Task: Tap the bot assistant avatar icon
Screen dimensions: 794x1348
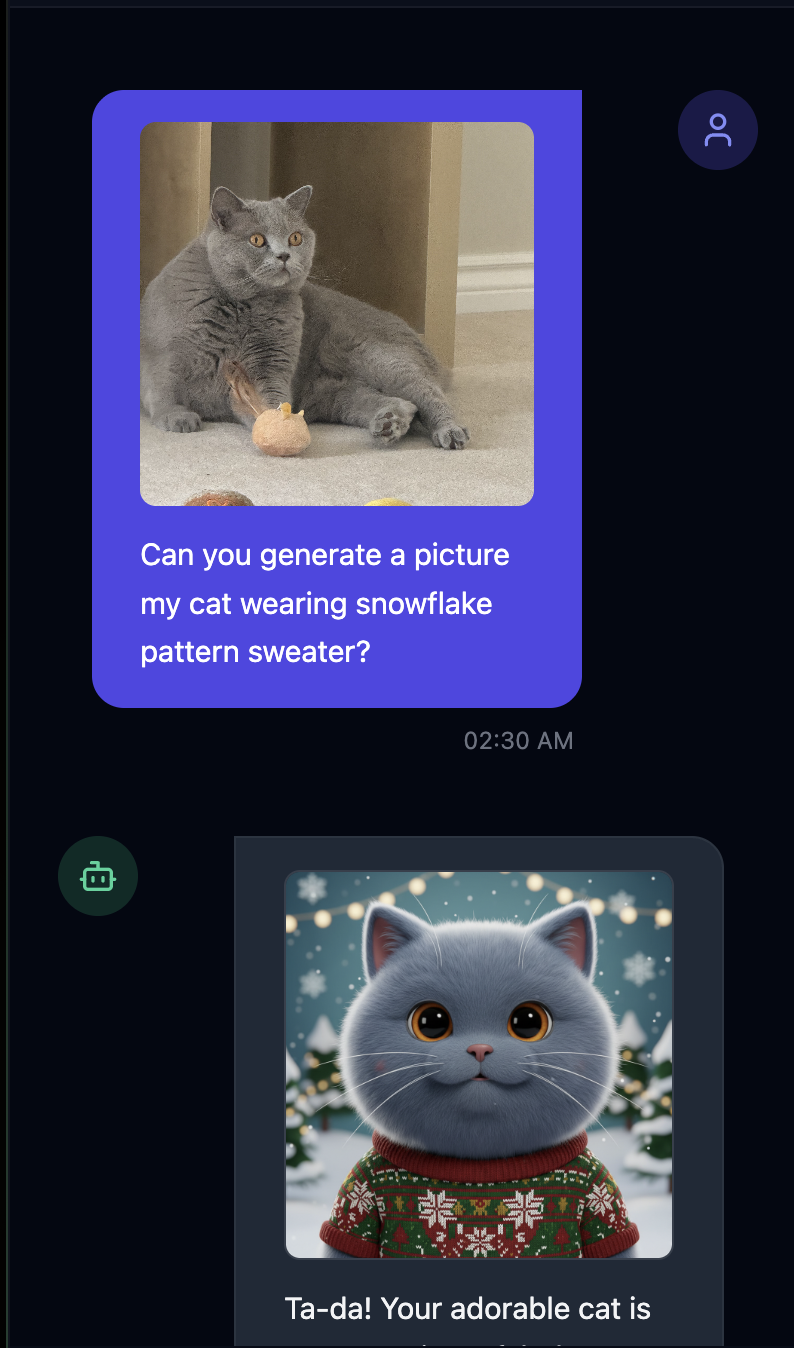Action: point(98,876)
